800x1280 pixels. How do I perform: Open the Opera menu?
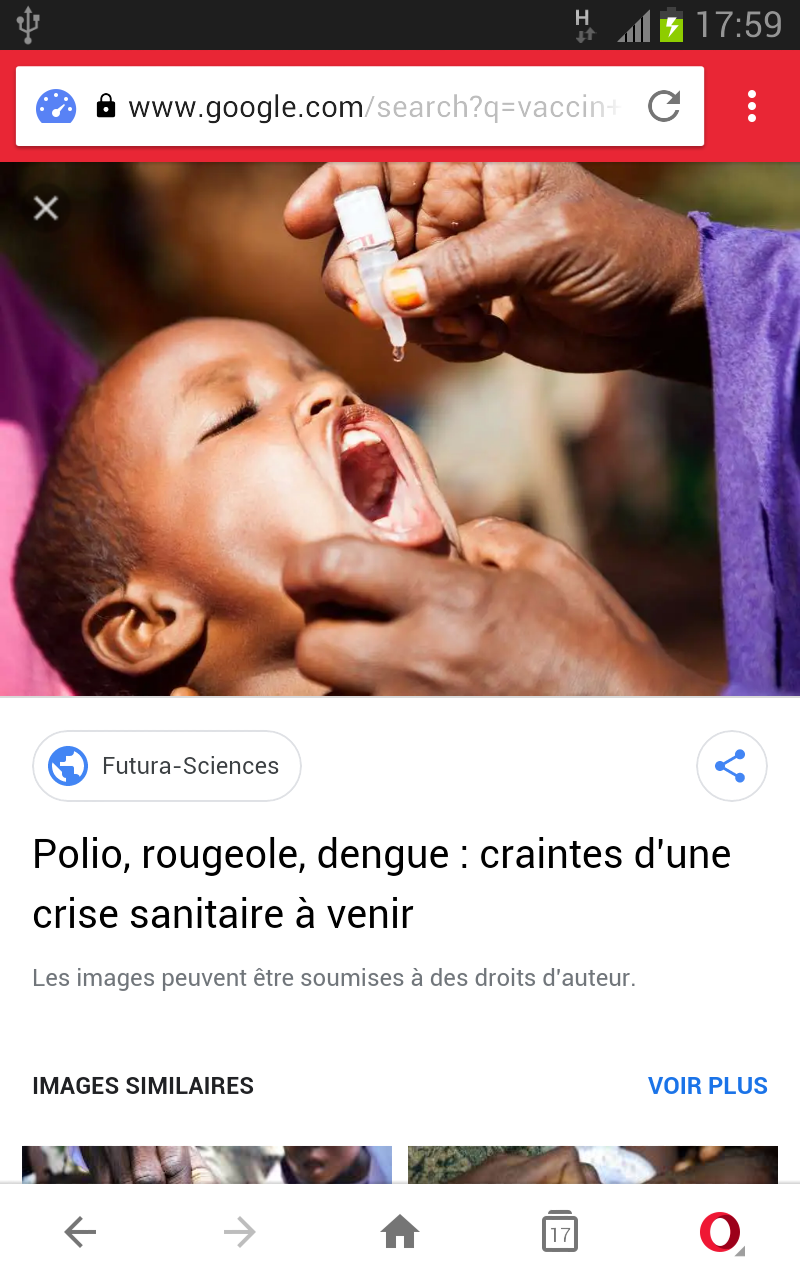(720, 1233)
